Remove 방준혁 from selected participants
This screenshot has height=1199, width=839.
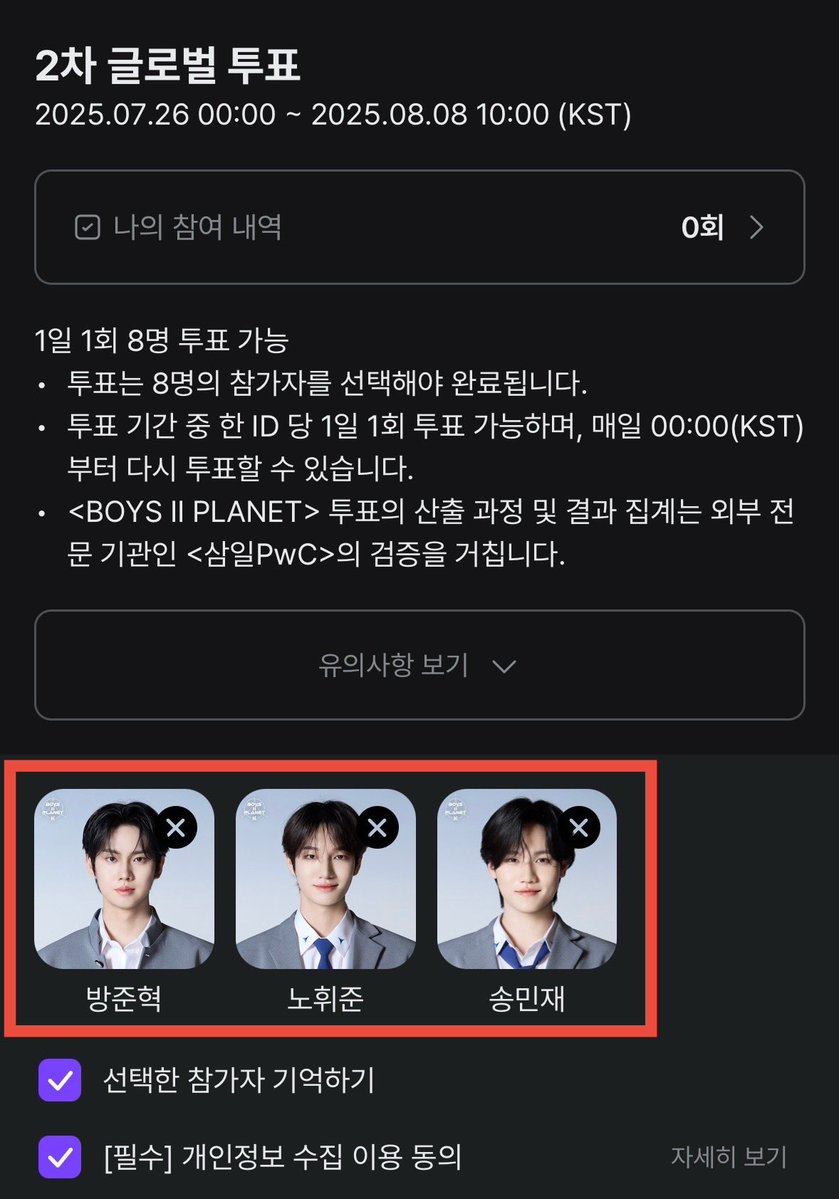tap(176, 827)
